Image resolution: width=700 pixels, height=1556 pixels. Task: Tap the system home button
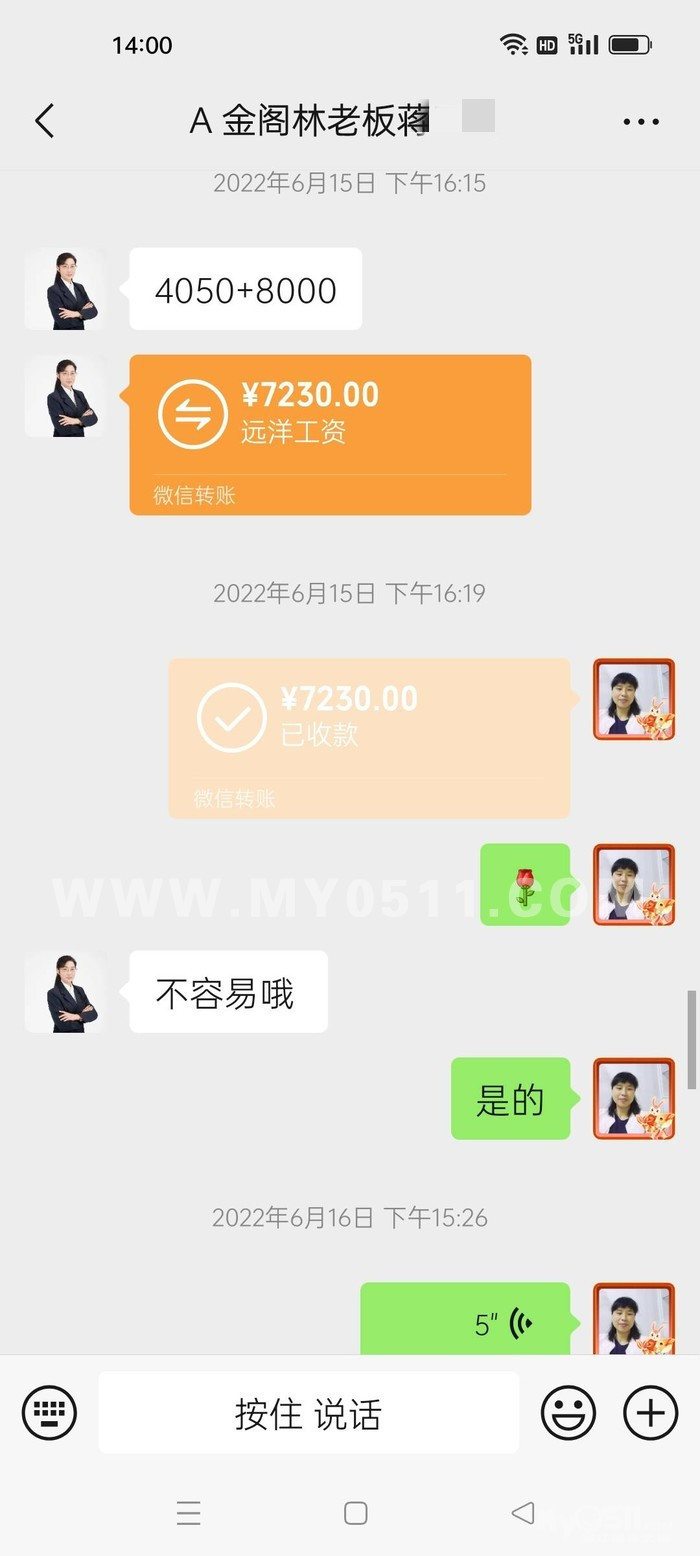coord(355,1513)
